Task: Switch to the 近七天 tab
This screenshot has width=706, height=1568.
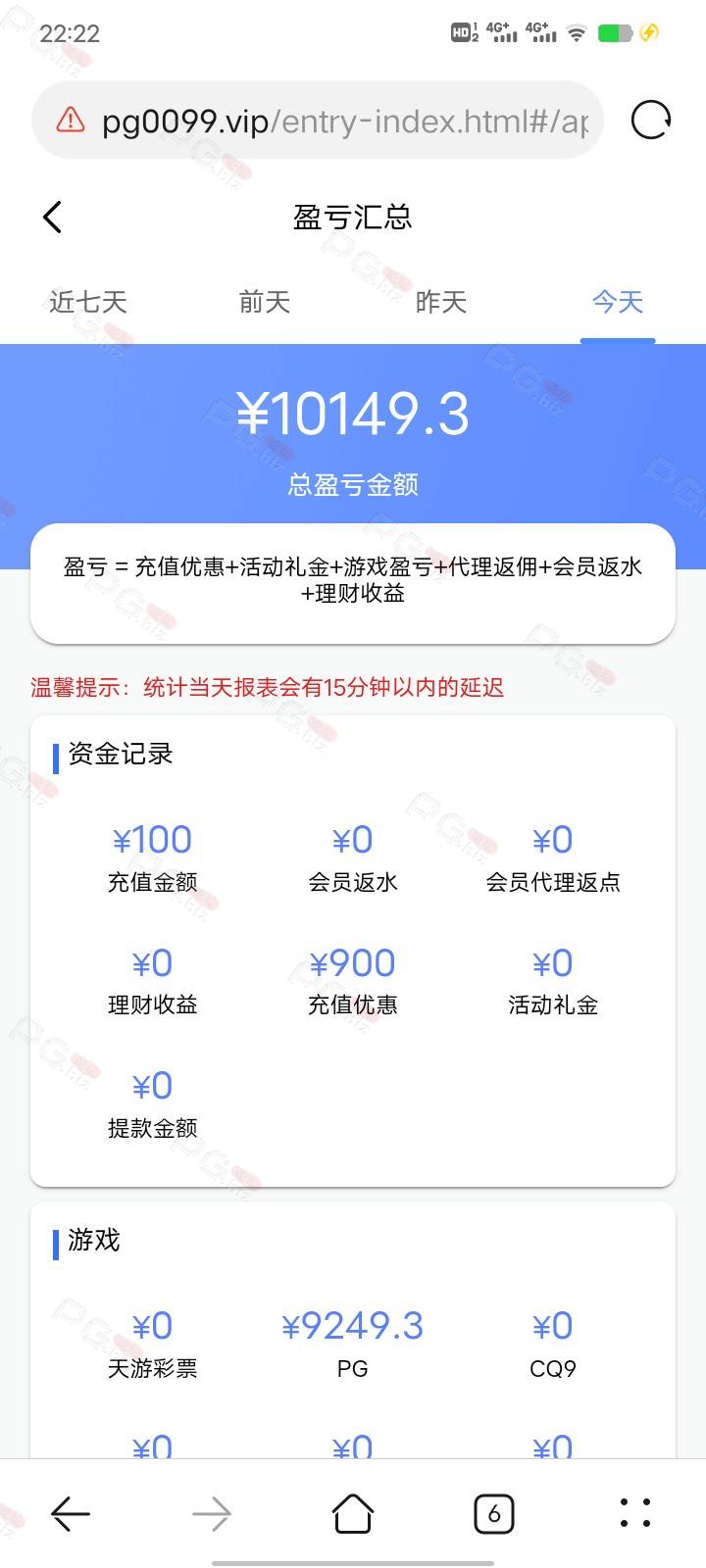Action: (x=88, y=302)
